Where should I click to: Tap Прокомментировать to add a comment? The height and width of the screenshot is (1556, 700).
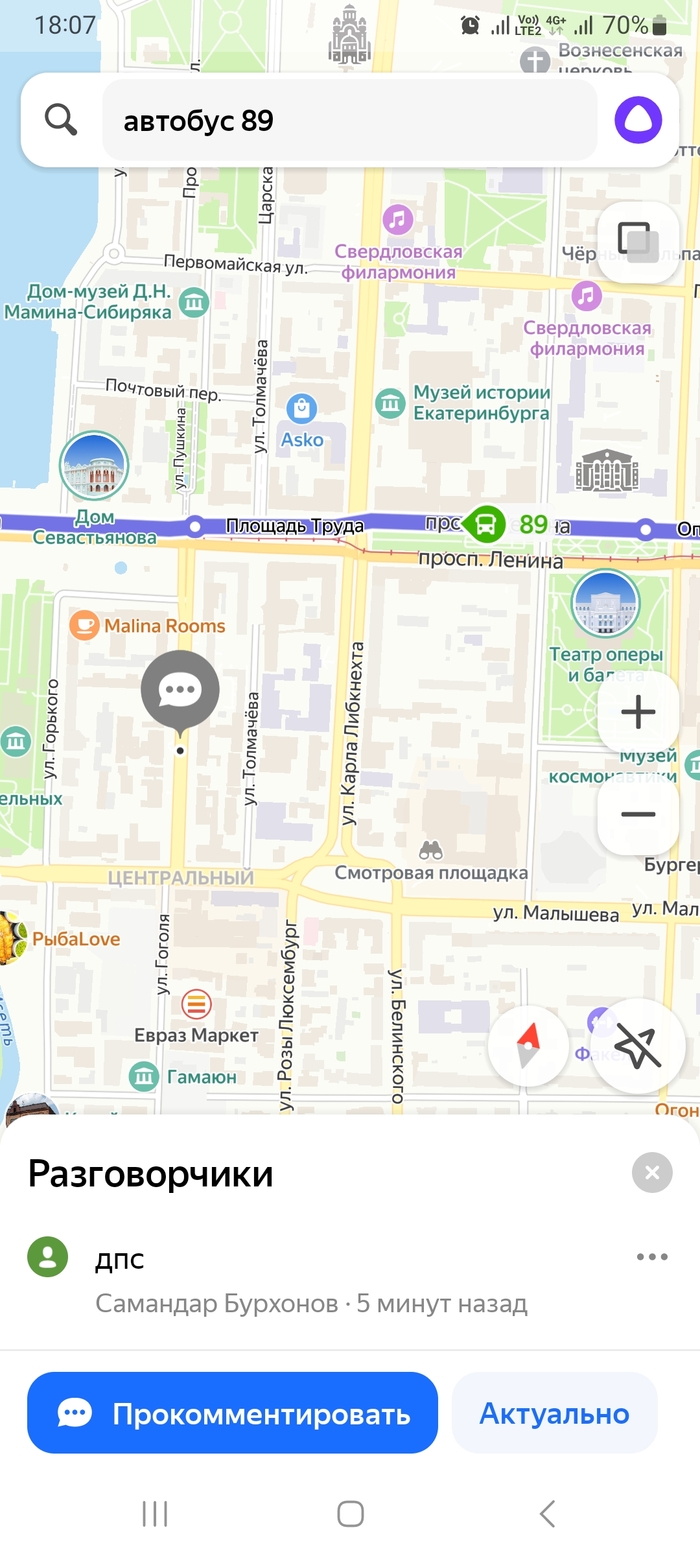232,1413
